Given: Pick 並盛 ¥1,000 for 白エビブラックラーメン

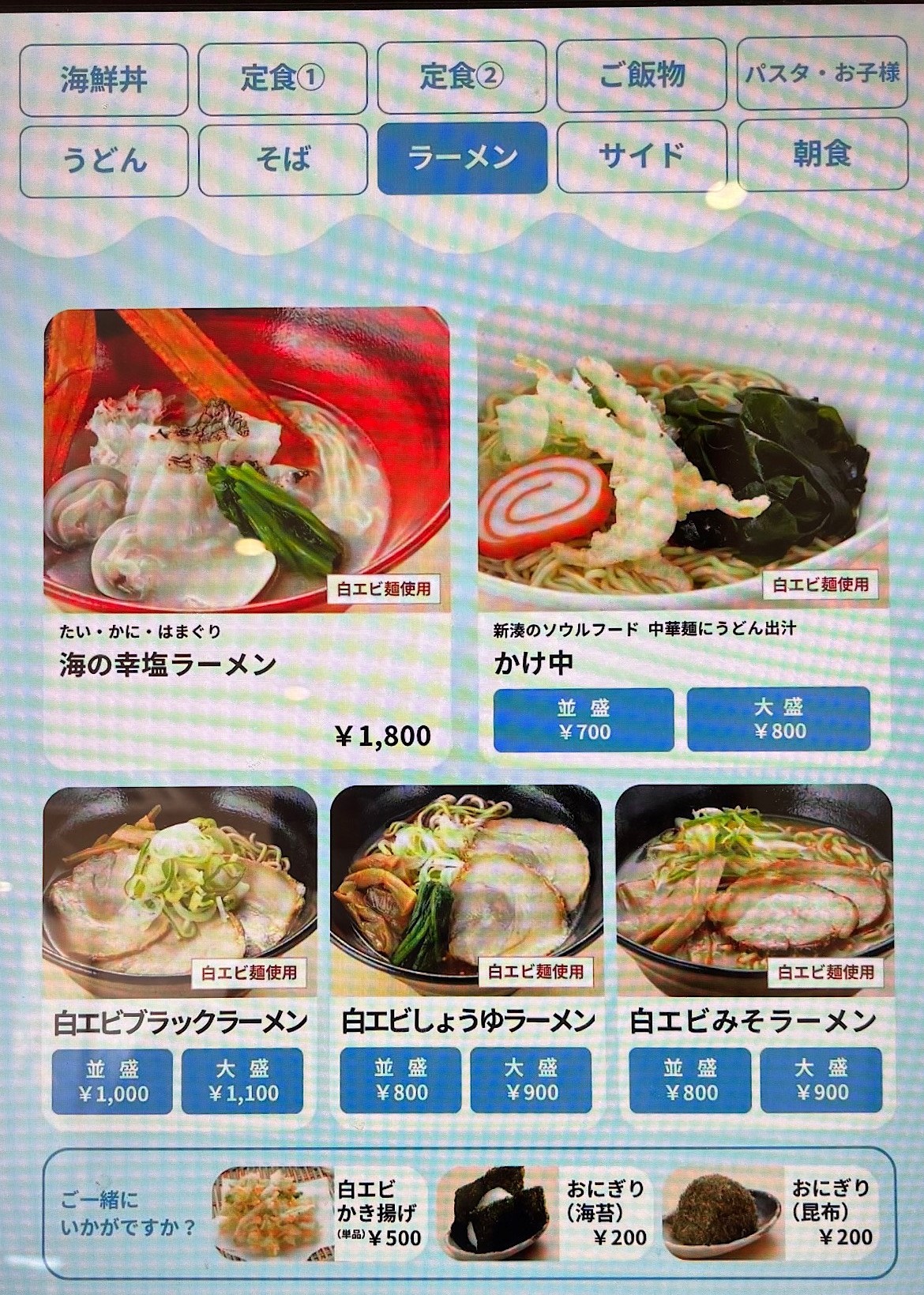Looking at the screenshot, I should (x=112, y=1082).
